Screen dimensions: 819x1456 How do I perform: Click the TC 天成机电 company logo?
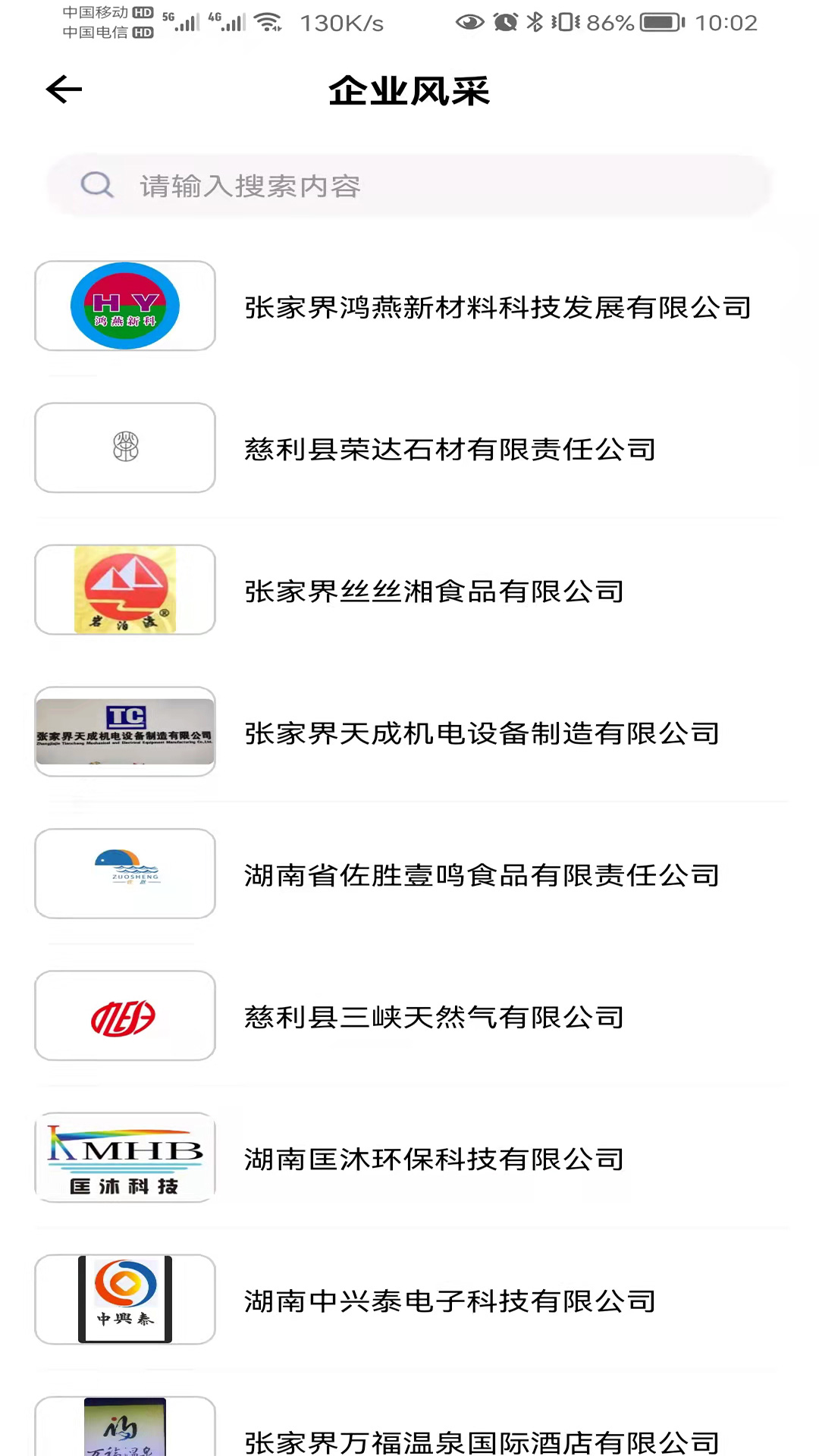click(124, 732)
